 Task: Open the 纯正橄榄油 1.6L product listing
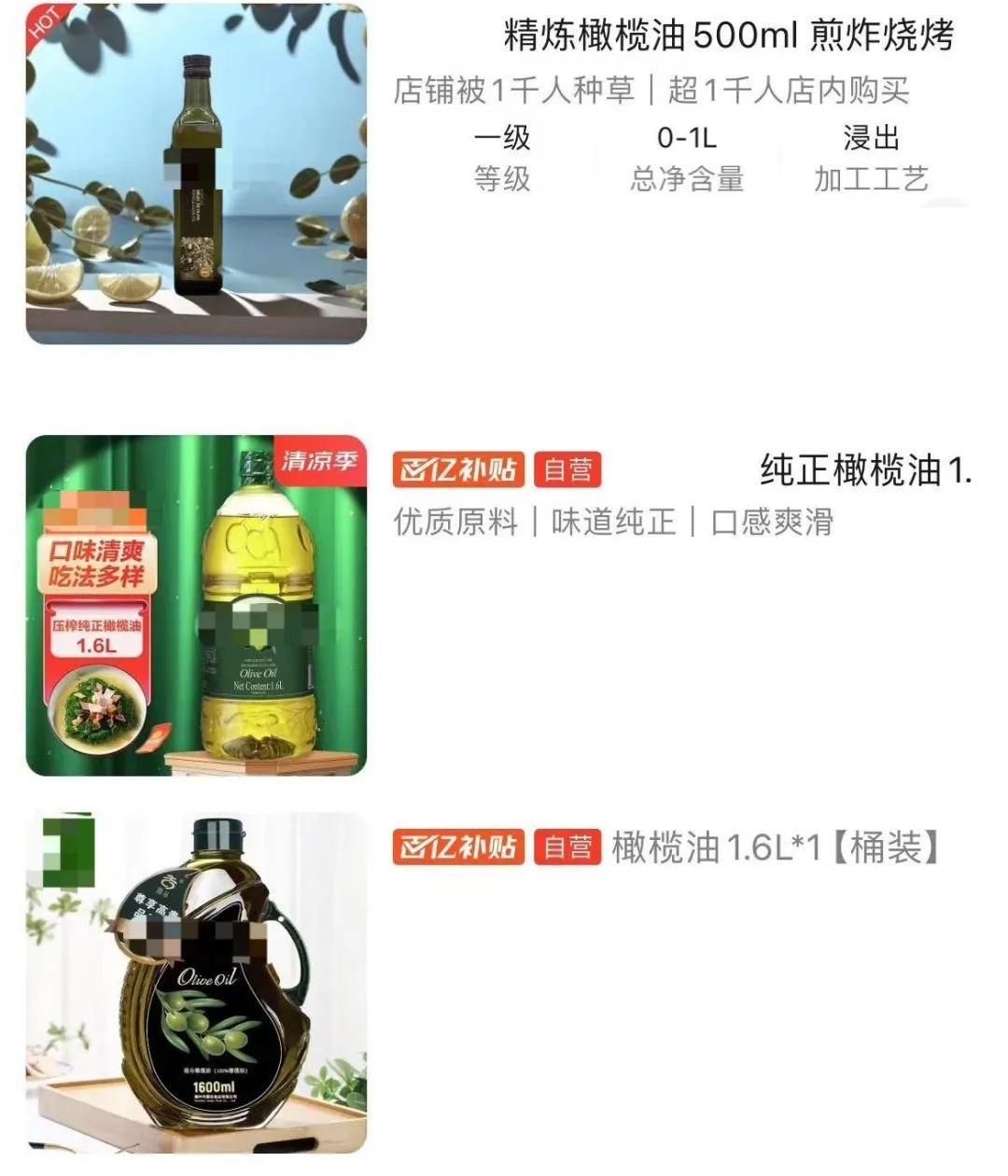[x=865, y=469]
